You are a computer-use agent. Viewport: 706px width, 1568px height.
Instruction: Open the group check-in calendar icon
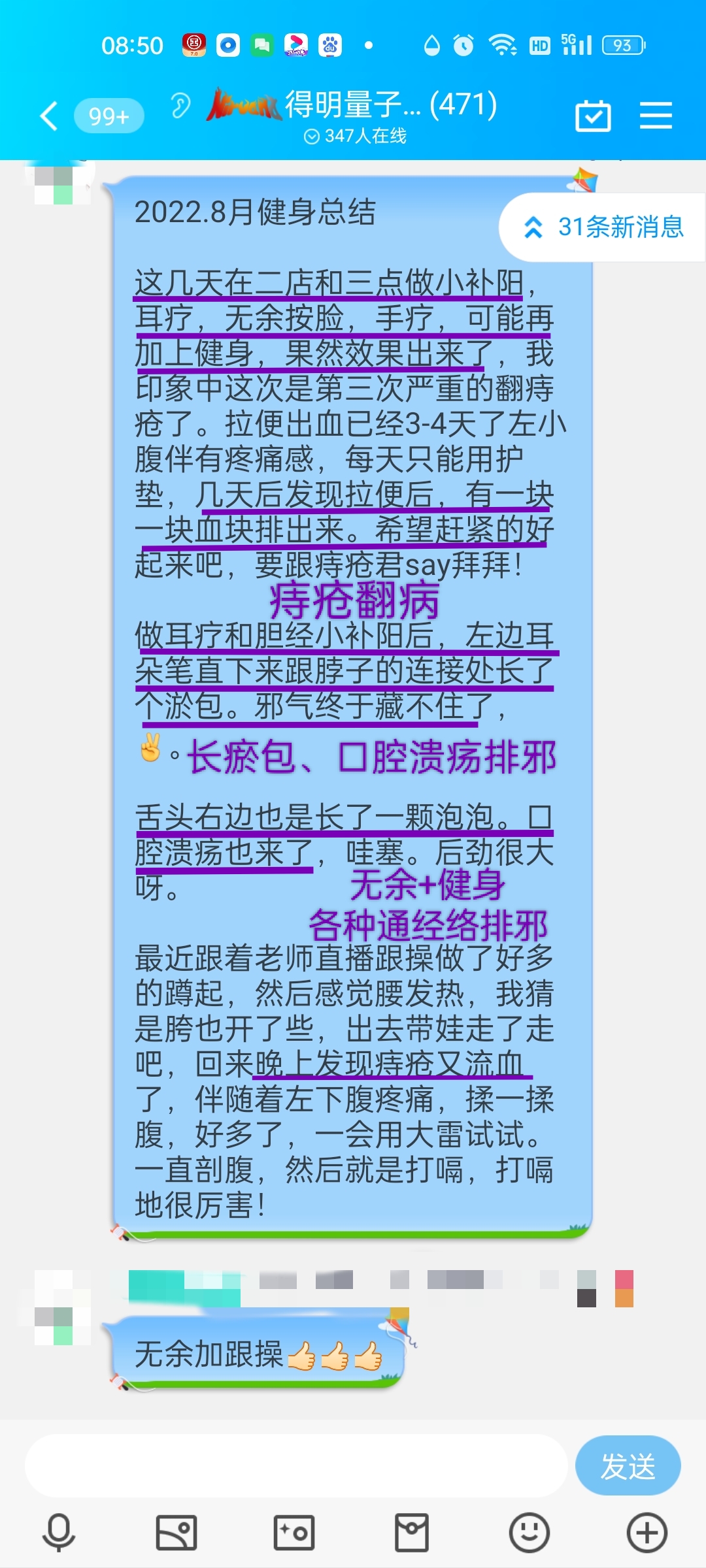point(593,116)
